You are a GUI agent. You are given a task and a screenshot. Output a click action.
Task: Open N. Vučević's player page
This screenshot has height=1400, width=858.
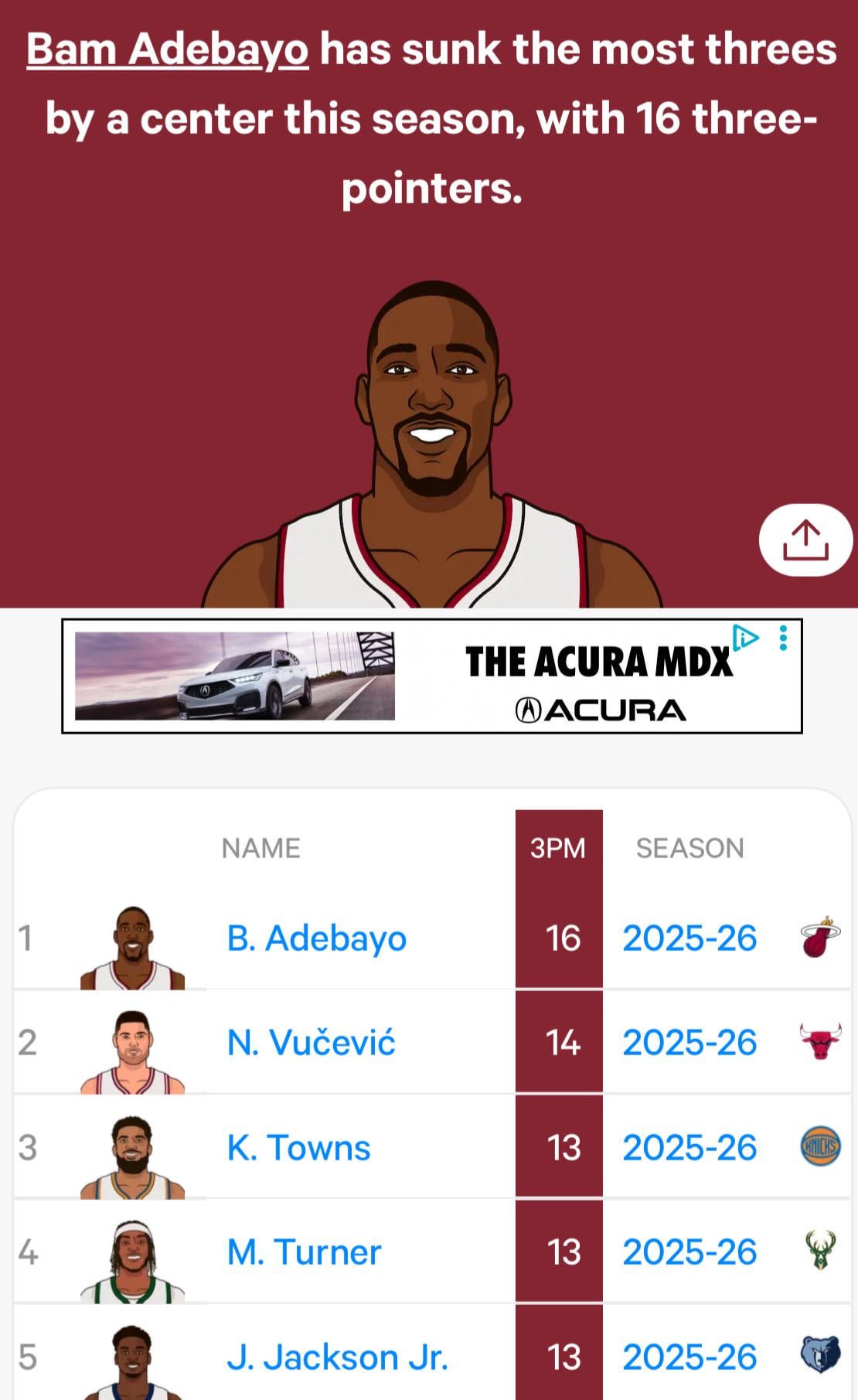click(x=311, y=1043)
